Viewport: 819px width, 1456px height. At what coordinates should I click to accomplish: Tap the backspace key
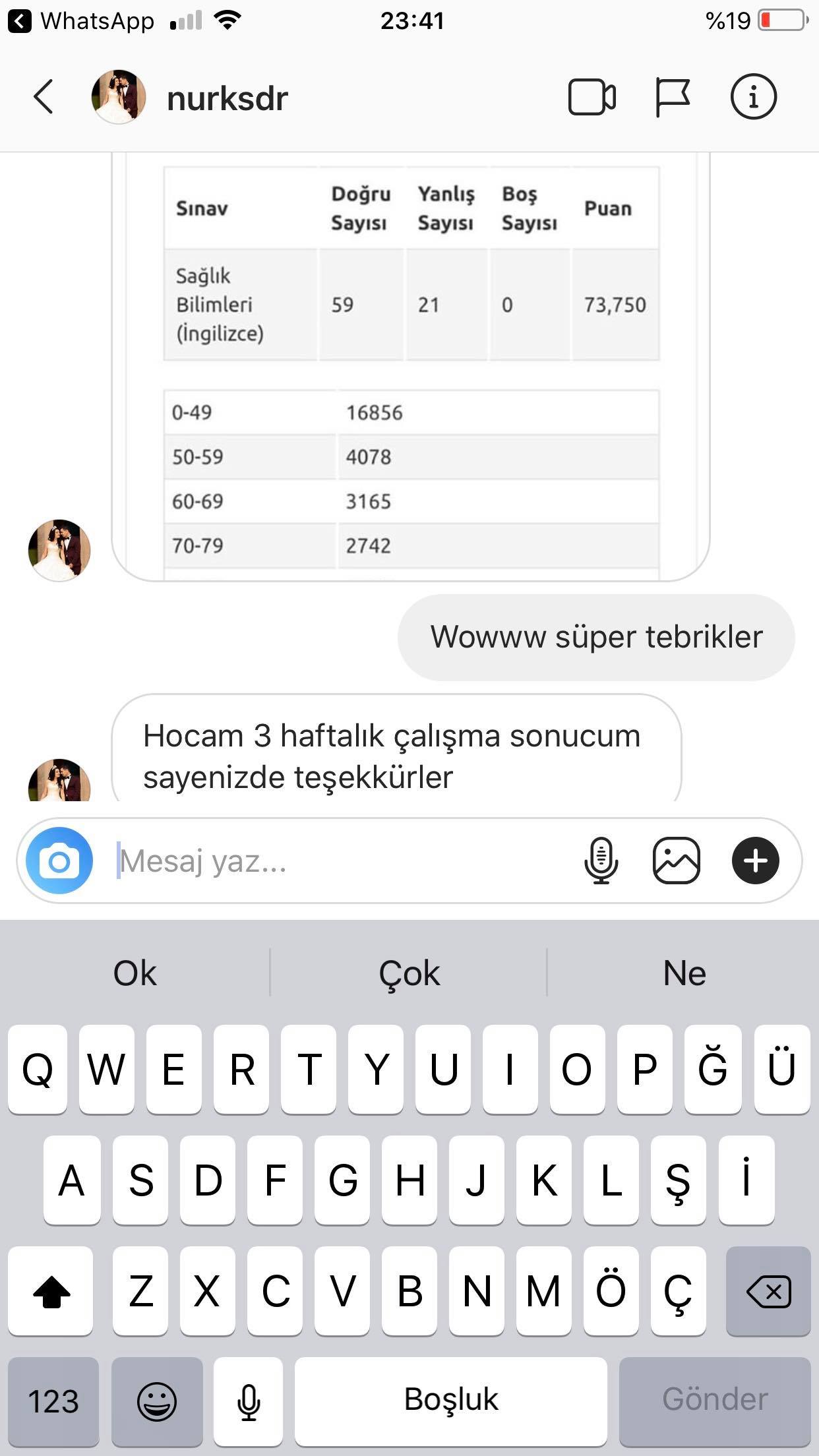pos(768,1291)
